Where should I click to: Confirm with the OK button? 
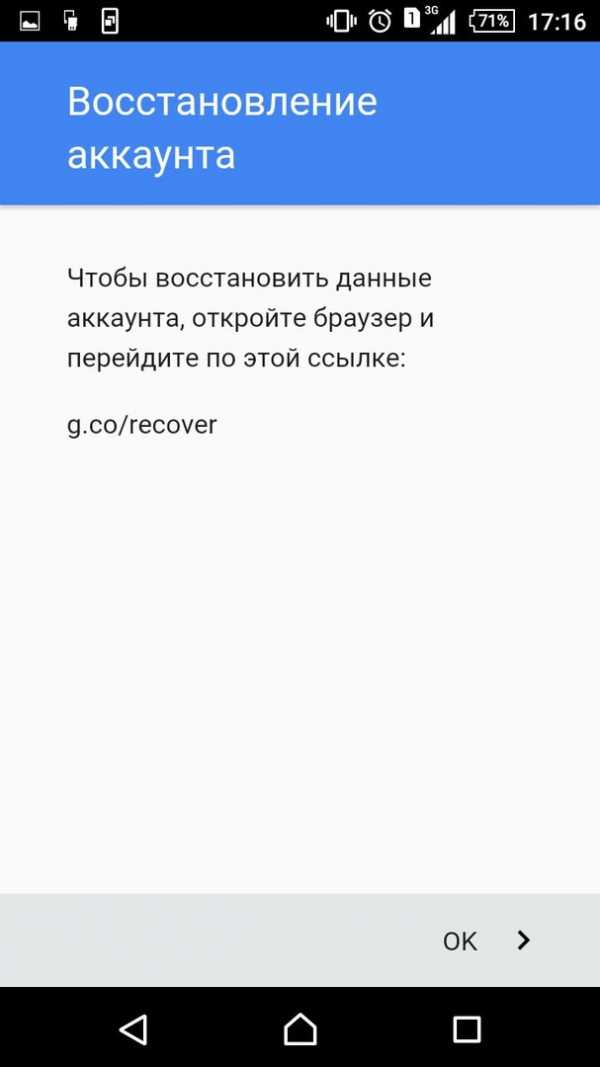coord(486,941)
